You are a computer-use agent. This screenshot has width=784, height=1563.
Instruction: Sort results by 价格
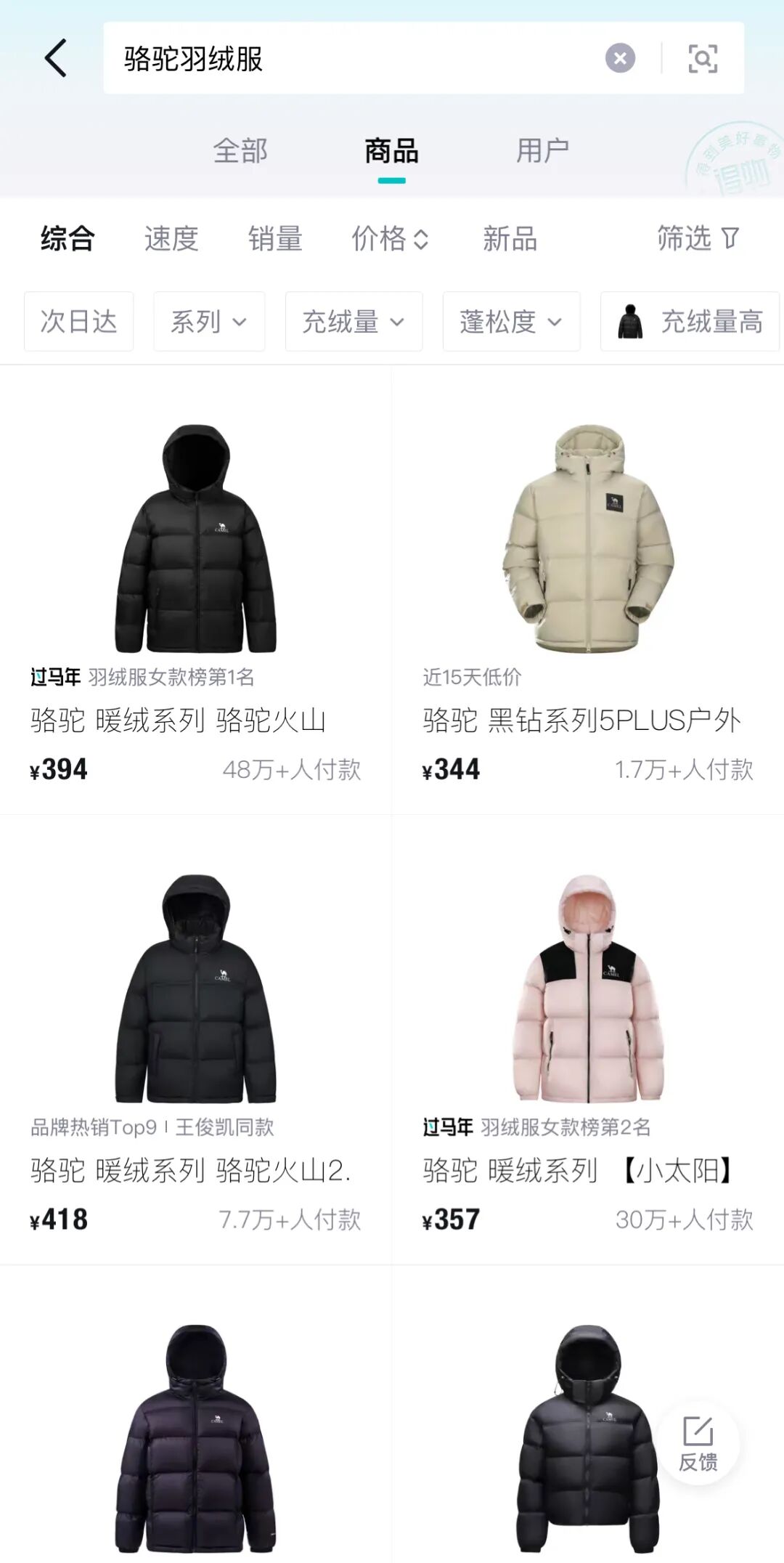[x=390, y=238]
